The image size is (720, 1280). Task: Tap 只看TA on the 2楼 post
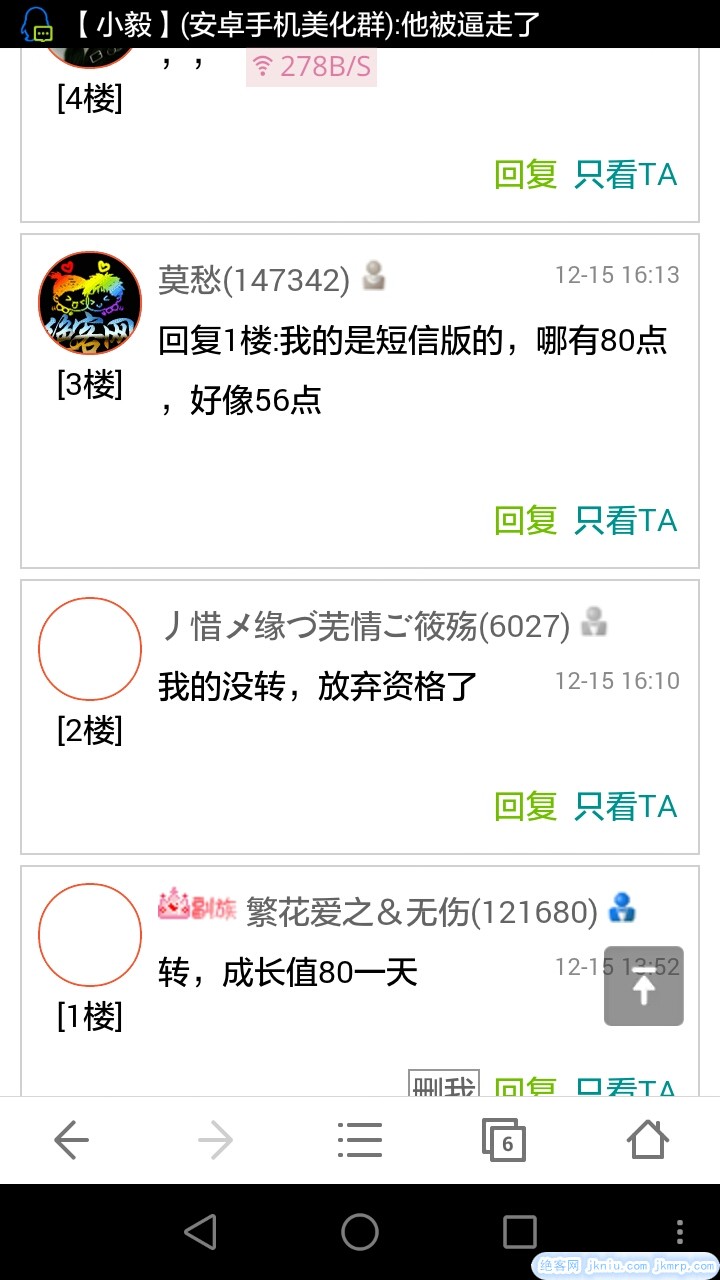pos(626,806)
